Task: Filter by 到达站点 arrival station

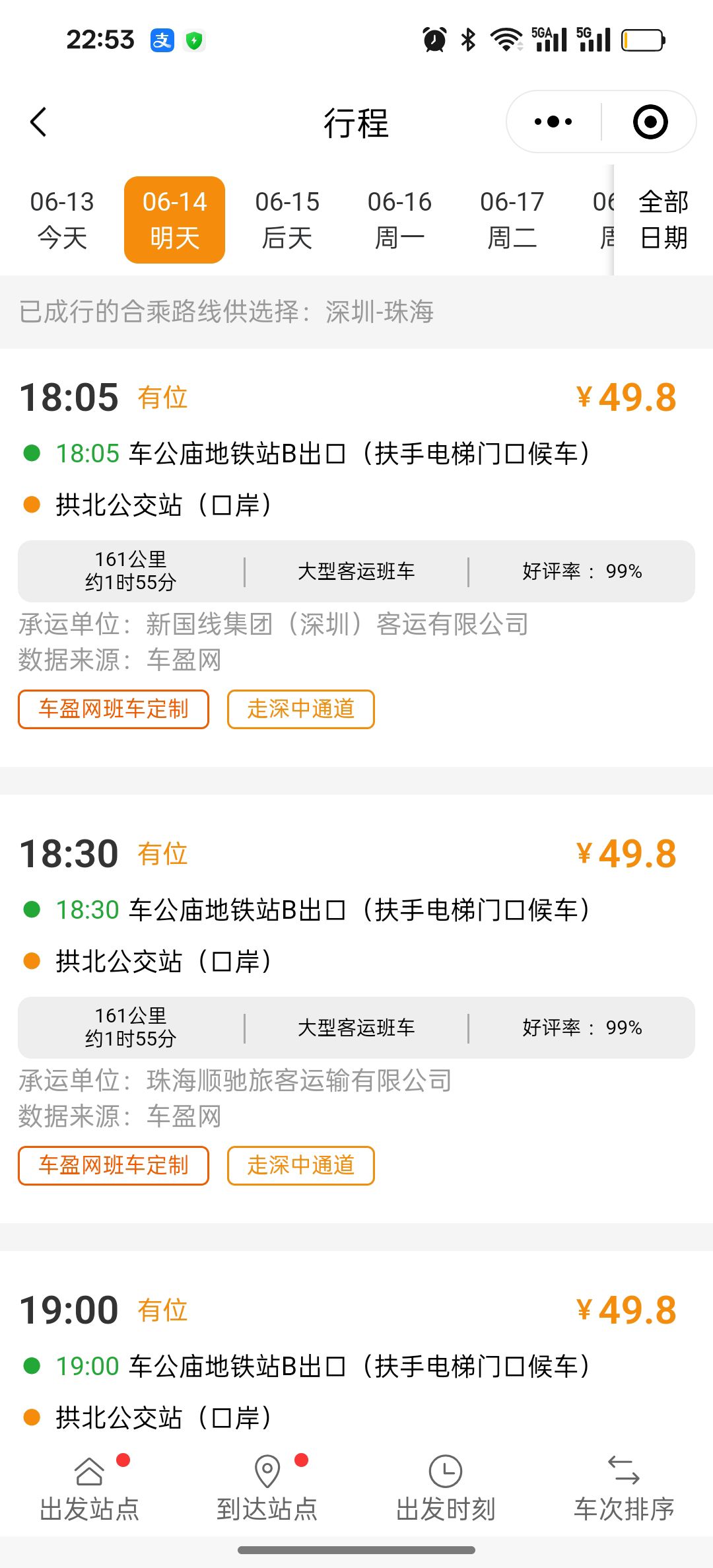Action: click(267, 1489)
